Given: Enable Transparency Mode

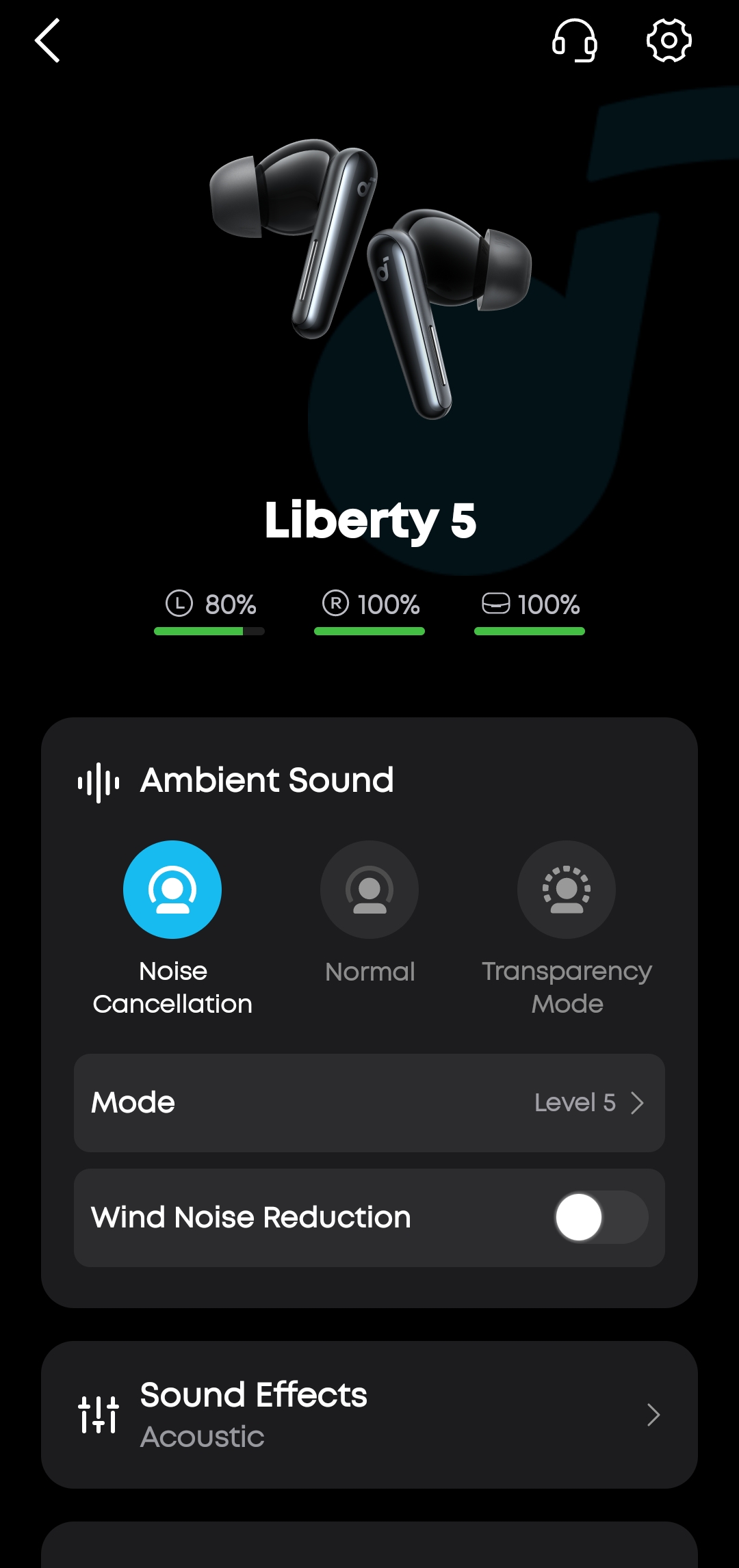Looking at the screenshot, I should point(567,890).
